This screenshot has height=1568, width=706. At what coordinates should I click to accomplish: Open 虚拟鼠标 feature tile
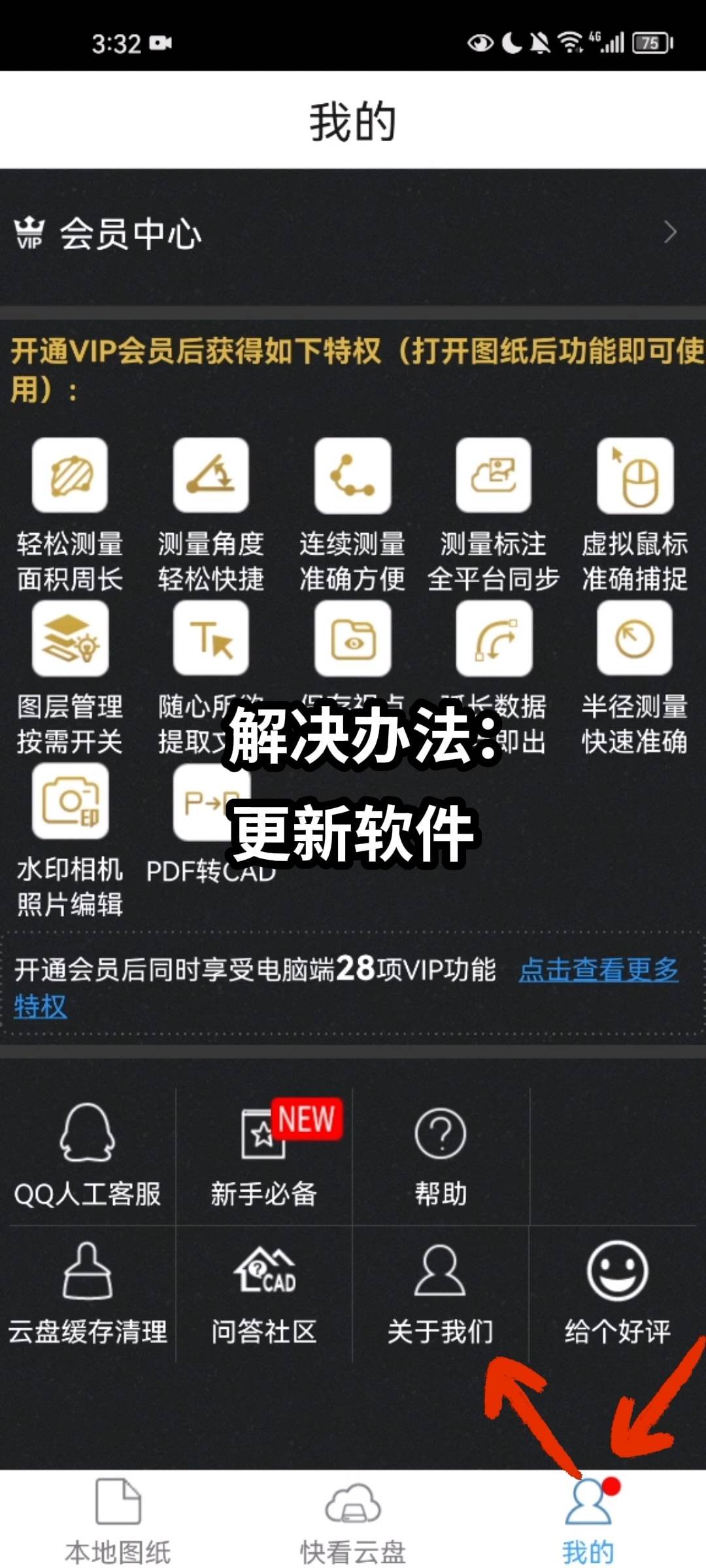[x=635, y=476]
